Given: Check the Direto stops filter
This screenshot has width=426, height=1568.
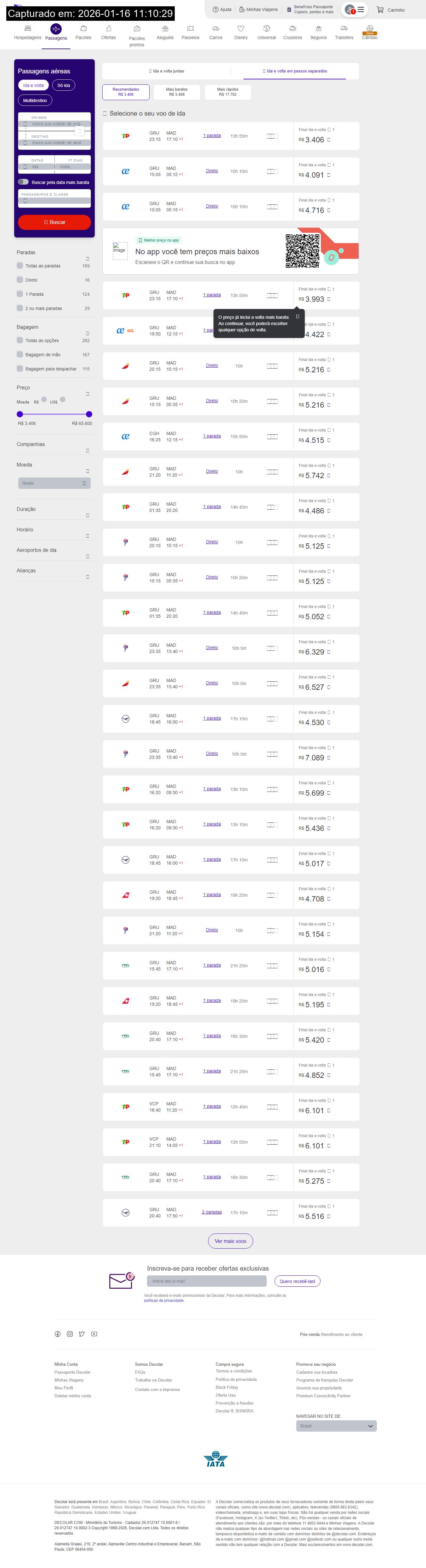Looking at the screenshot, I should point(20,280).
